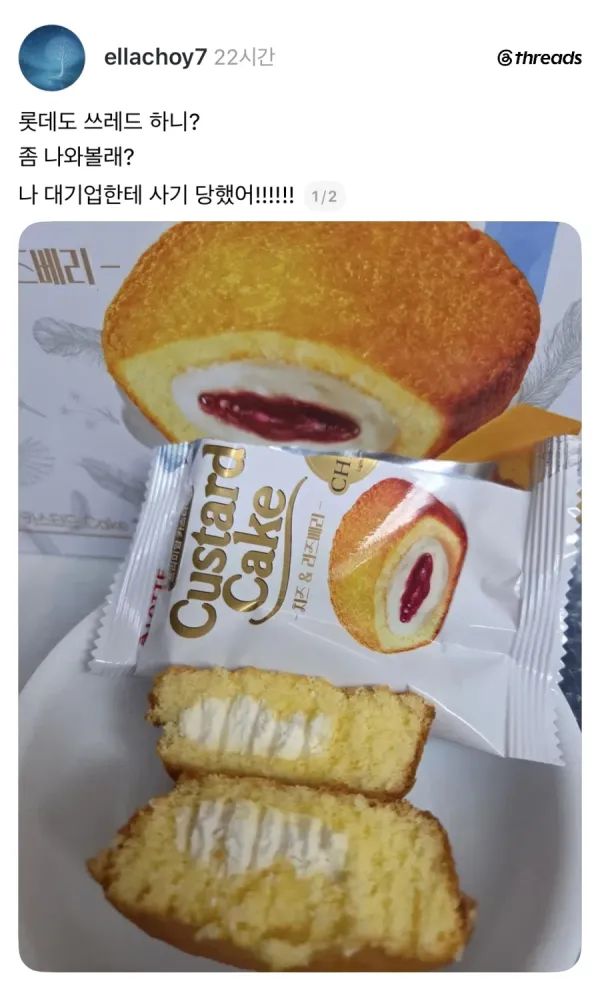Open the ellachoy7 username link
The height and width of the screenshot is (983, 600).
[155, 58]
